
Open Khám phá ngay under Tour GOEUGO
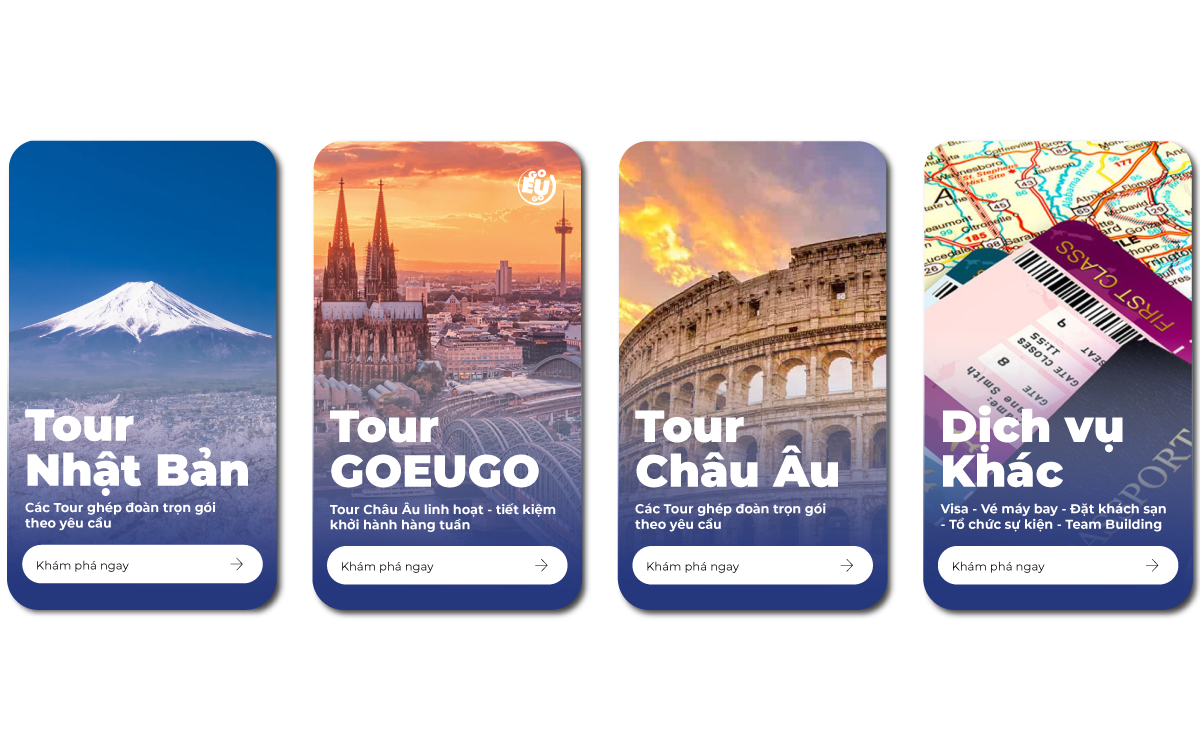(447, 566)
